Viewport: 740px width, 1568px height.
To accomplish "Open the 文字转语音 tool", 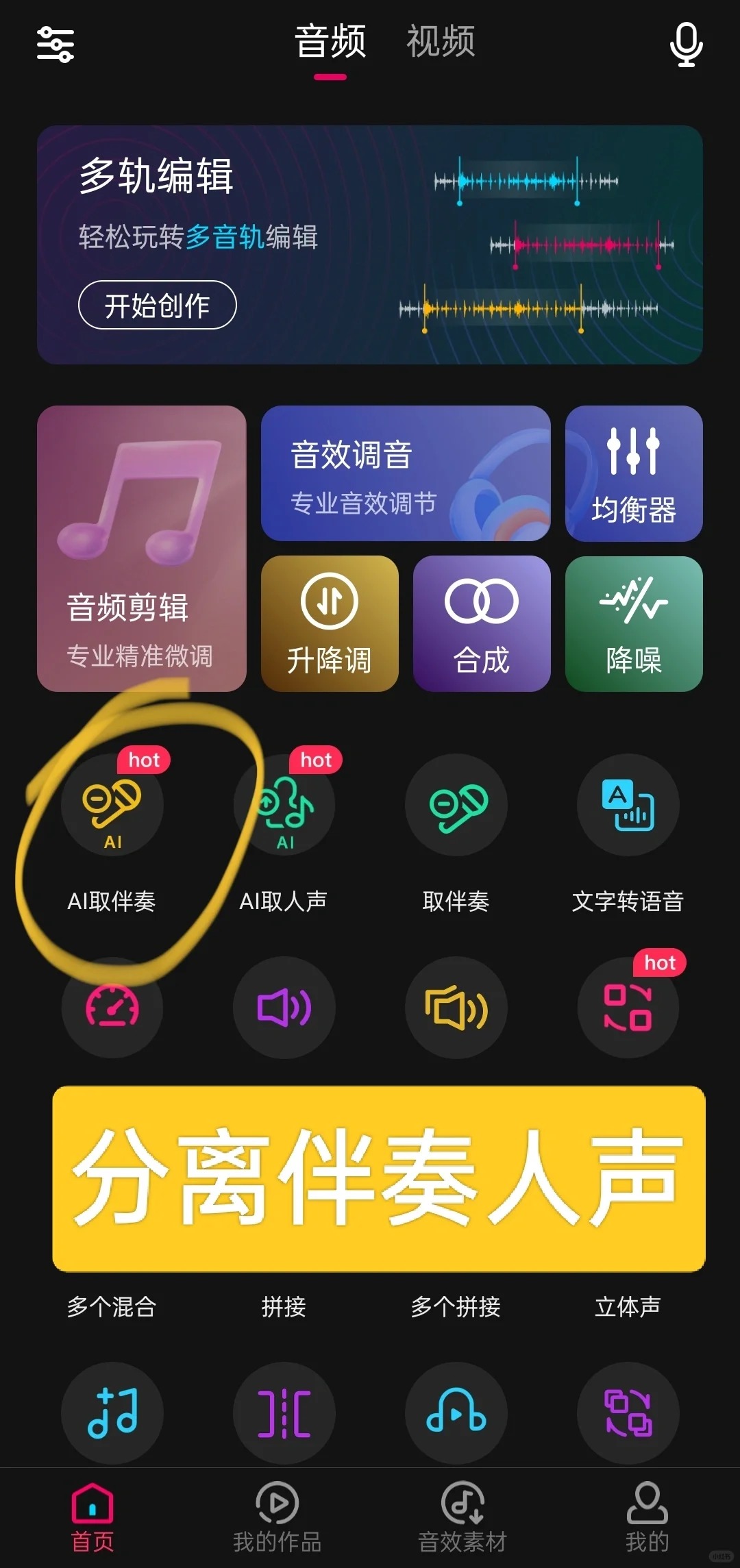I will pos(628,805).
